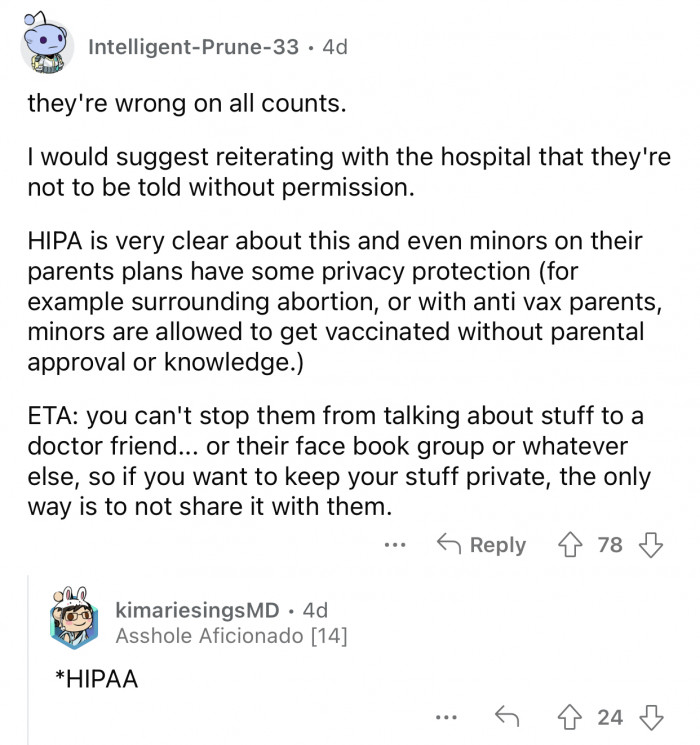Upvote Intelligent-Prune-33's comment
The width and height of the screenshot is (700, 745).
pyautogui.click(x=572, y=545)
